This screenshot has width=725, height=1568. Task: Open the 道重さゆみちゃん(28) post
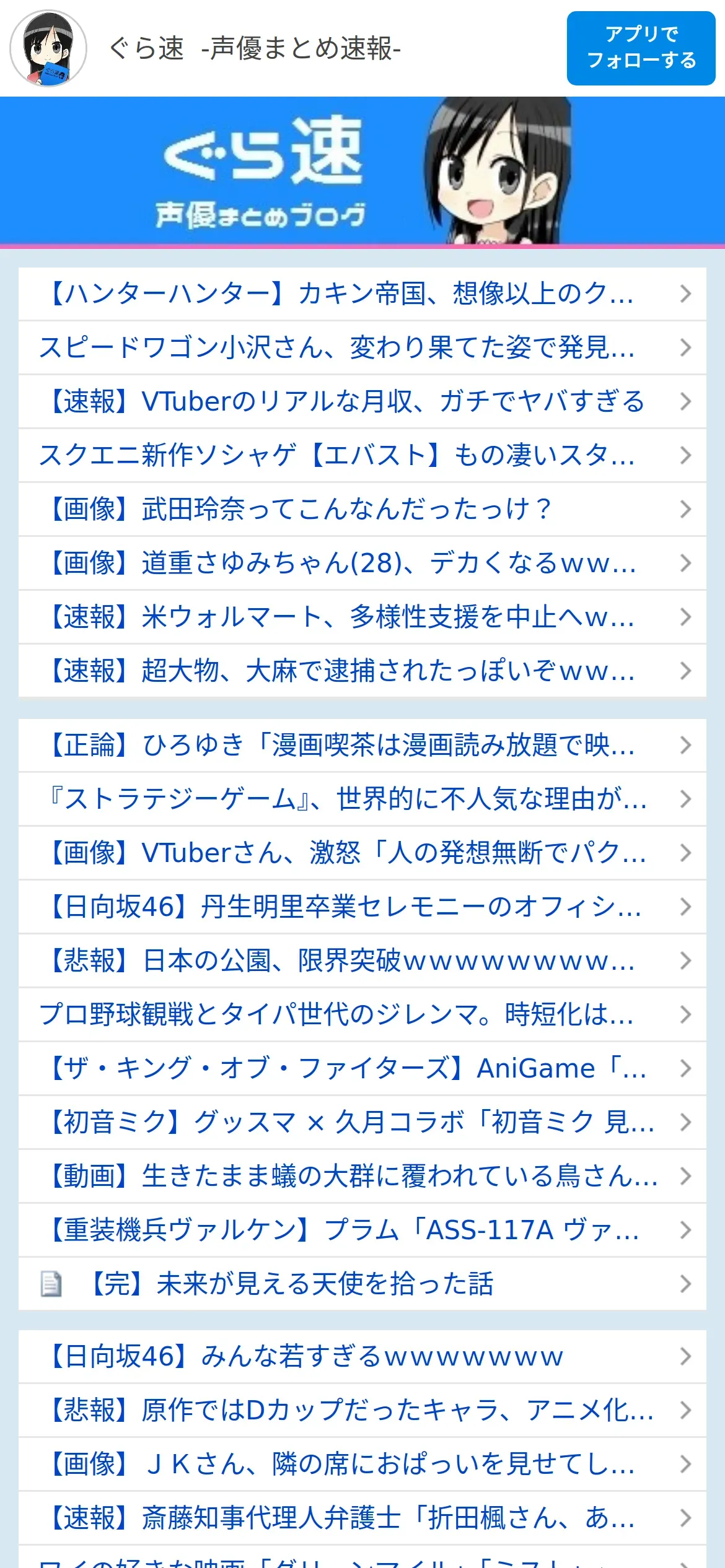coord(362,563)
